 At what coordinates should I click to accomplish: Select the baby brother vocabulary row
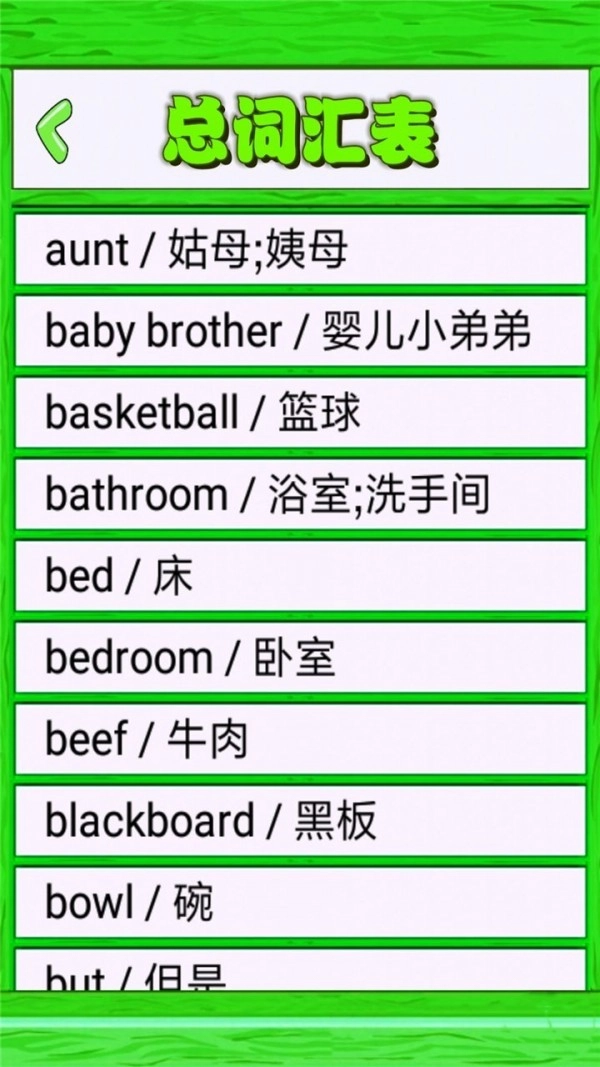[x=299, y=331]
